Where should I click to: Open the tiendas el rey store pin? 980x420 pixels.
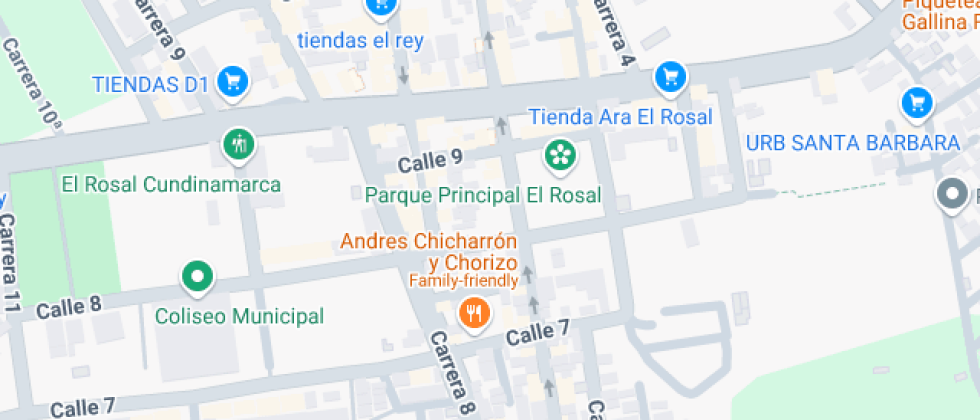click(x=381, y=6)
